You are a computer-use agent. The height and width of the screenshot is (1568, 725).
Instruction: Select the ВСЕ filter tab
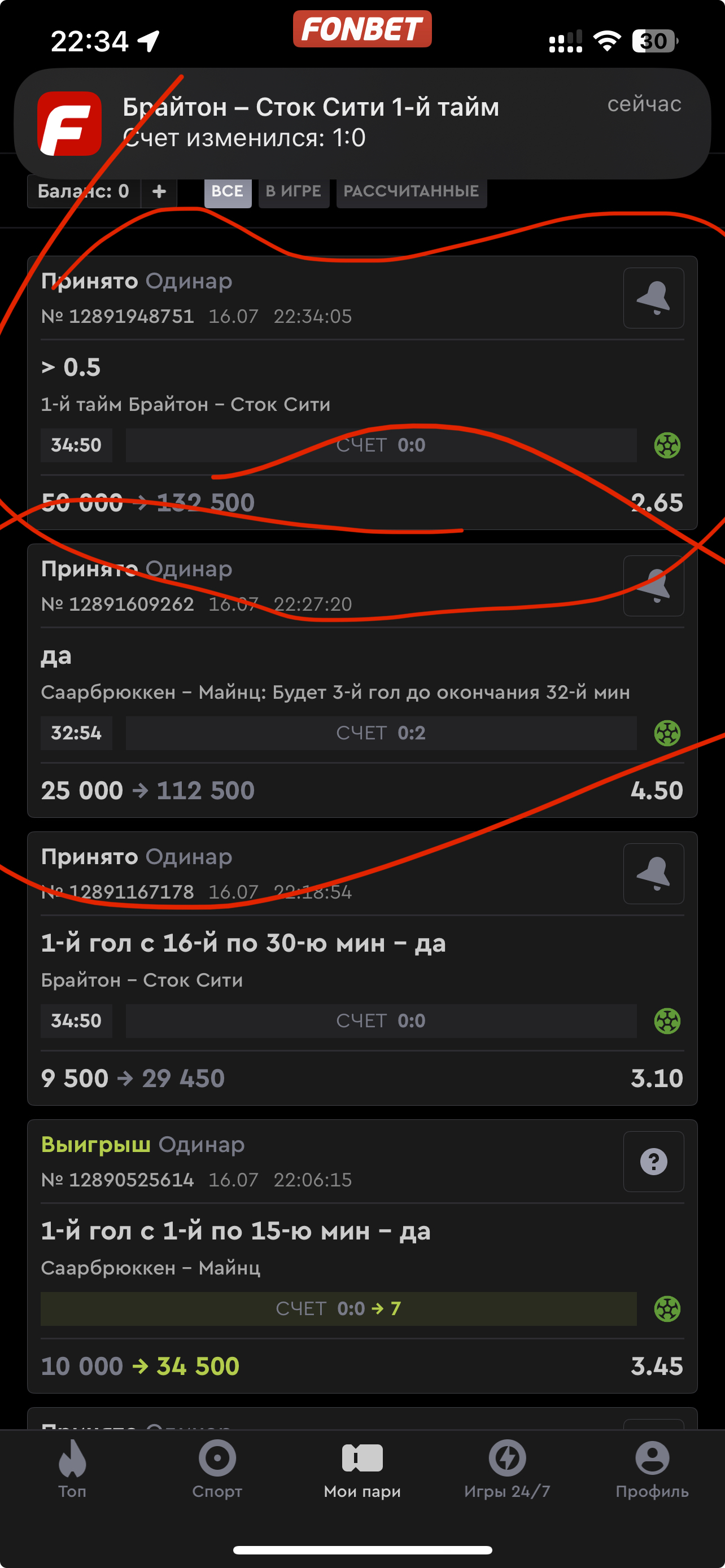coord(228,192)
